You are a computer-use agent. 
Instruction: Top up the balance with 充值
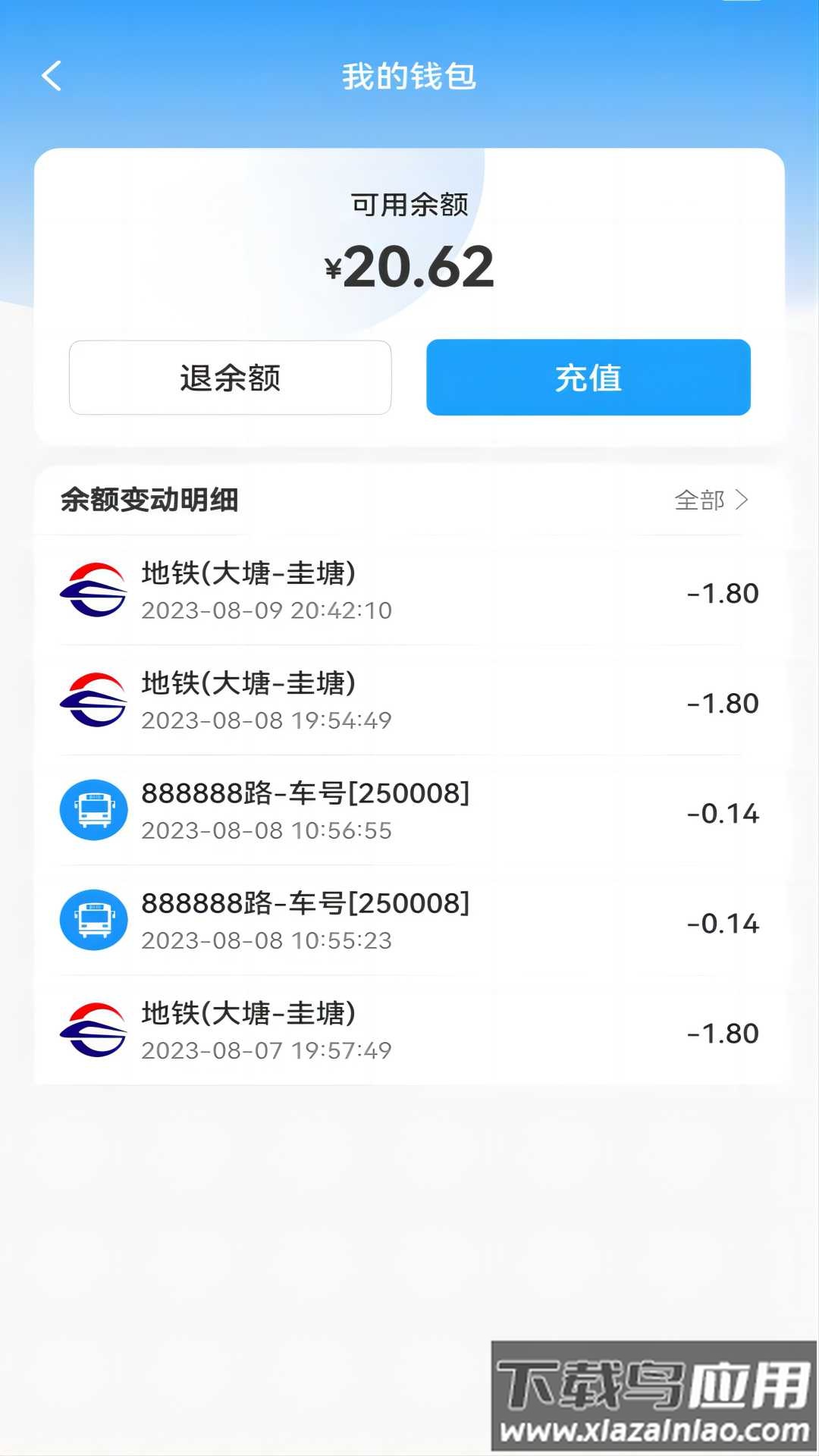click(588, 378)
